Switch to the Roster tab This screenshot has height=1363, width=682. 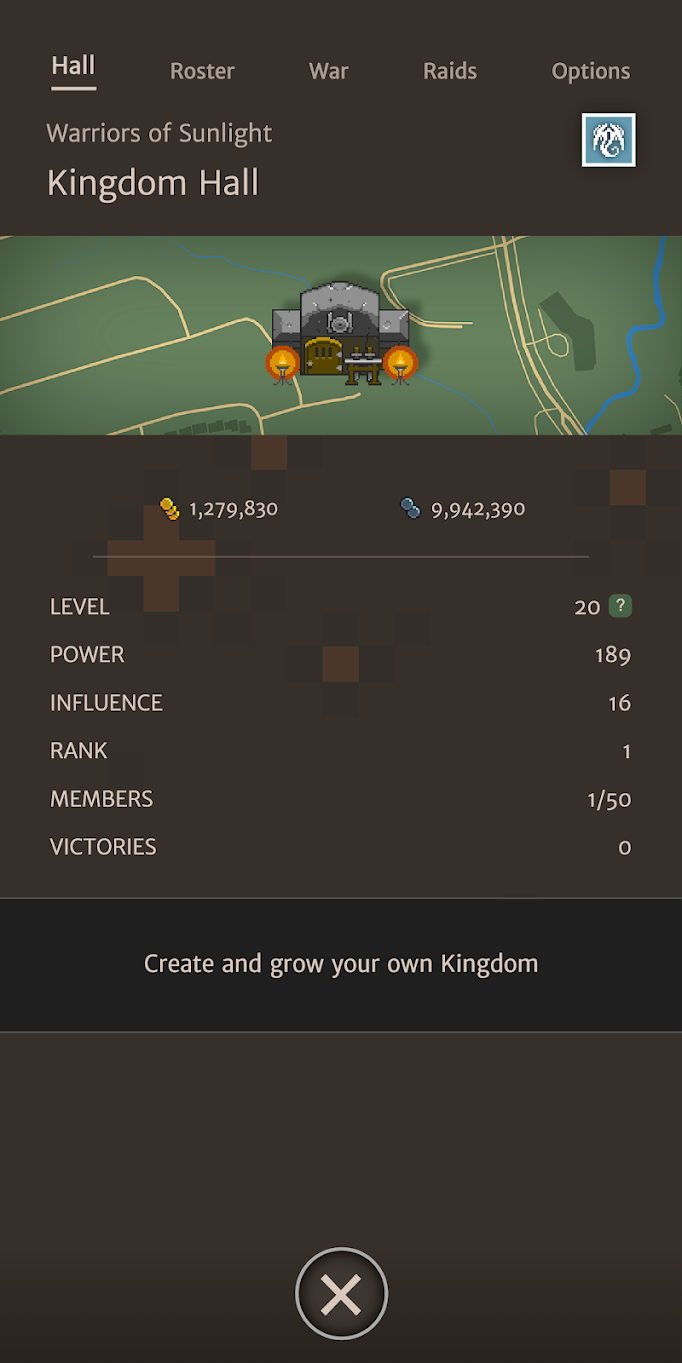(x=202, y=71)
